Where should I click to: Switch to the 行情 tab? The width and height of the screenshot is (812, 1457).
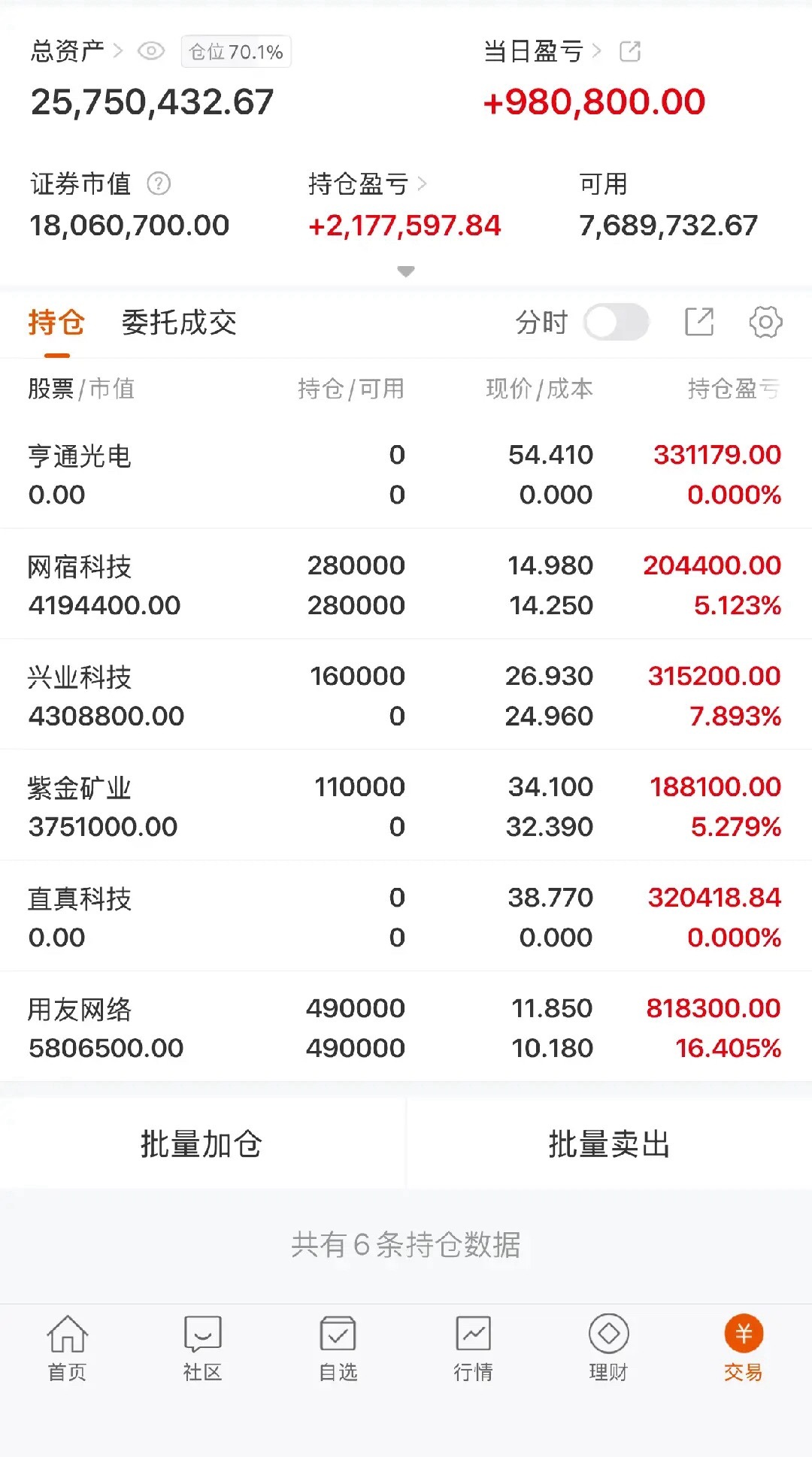474,1349
